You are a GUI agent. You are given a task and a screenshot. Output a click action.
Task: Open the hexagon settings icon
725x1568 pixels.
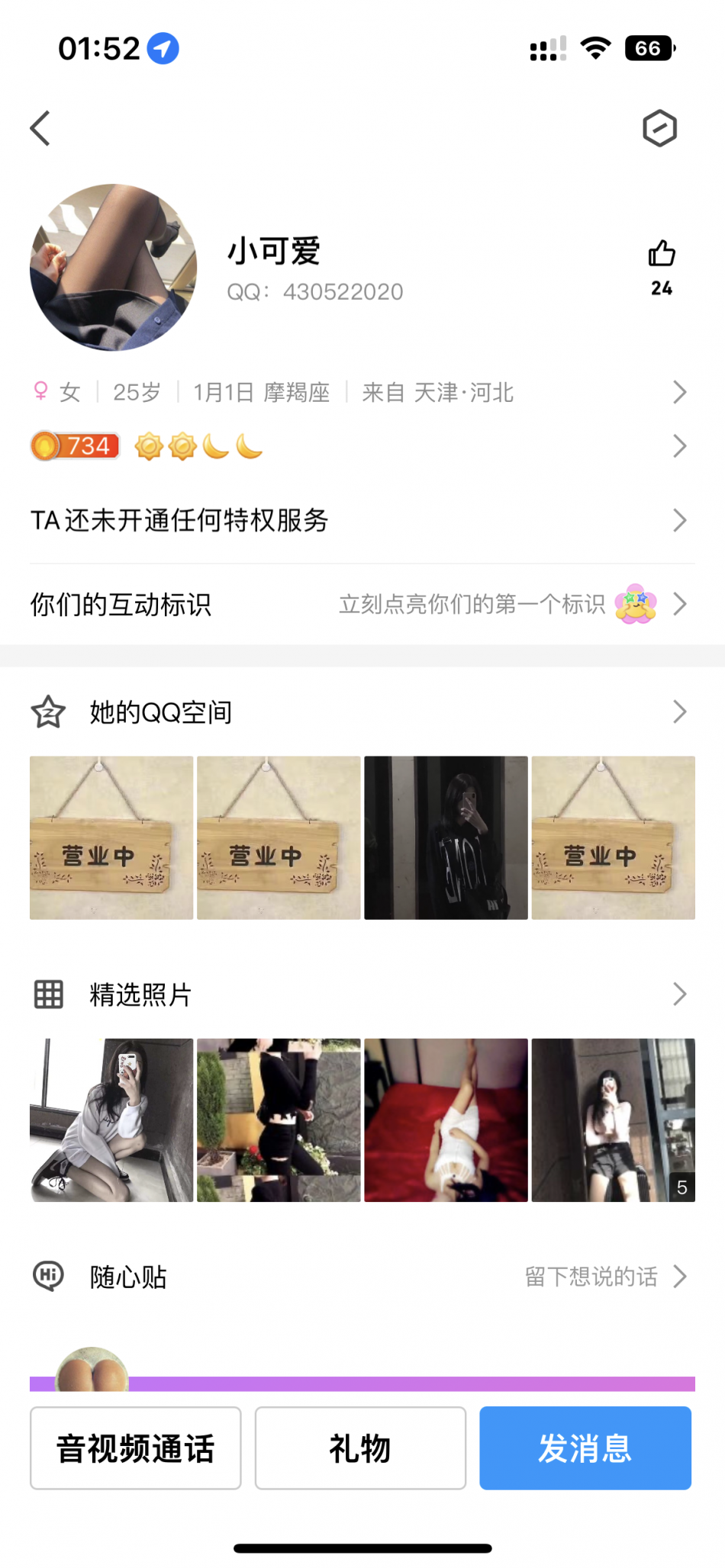click(x=659, y=128)
